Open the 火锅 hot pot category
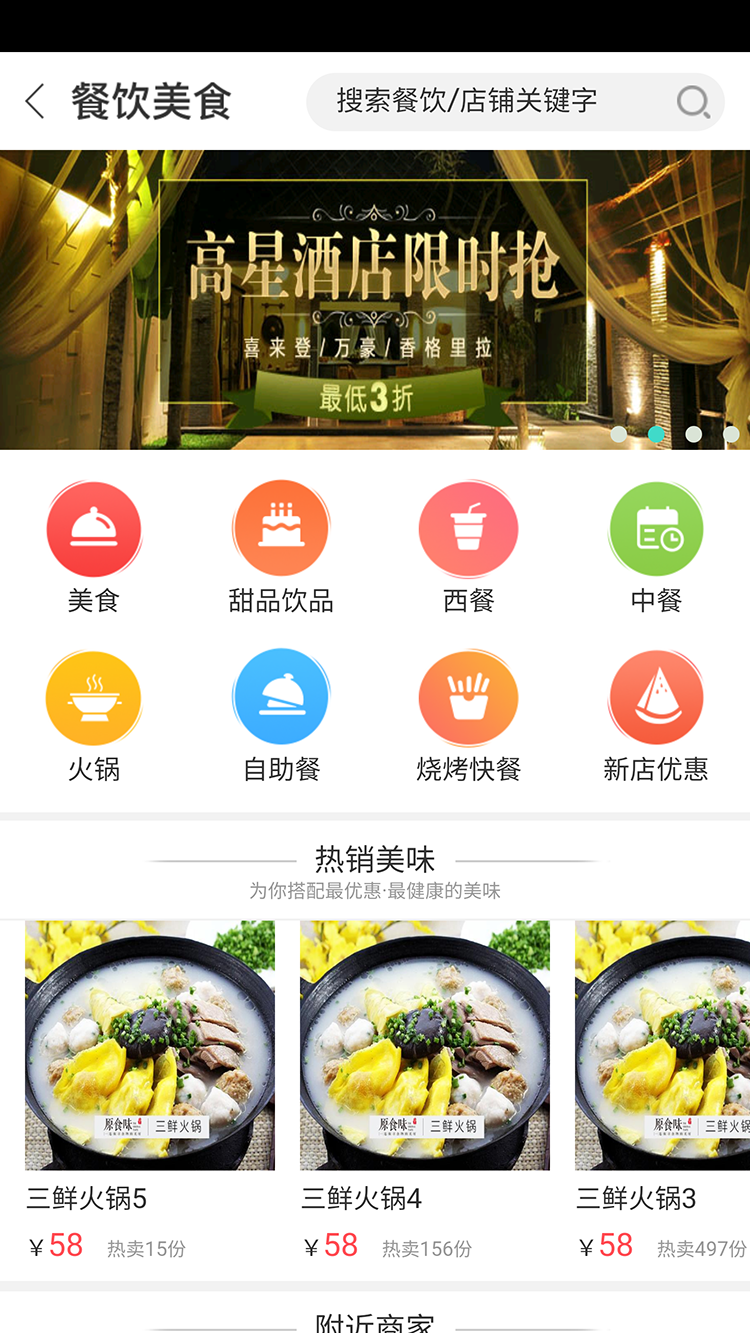750x1333 pixels. (94, 697)
